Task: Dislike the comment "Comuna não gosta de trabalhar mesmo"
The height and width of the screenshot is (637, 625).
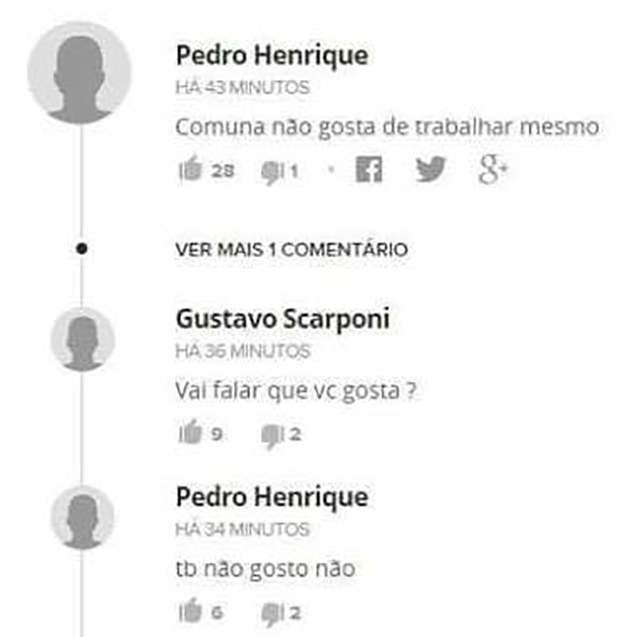Action: tap(271, 172)
